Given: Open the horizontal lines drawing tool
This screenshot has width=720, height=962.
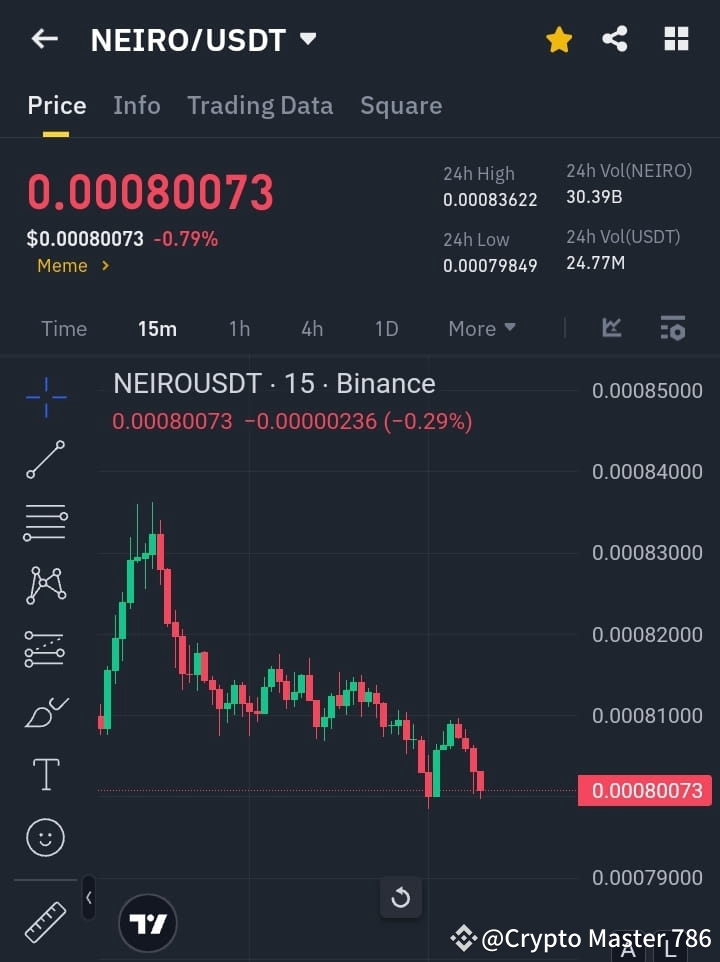Looking at the screenshot, I should [45, 523].
